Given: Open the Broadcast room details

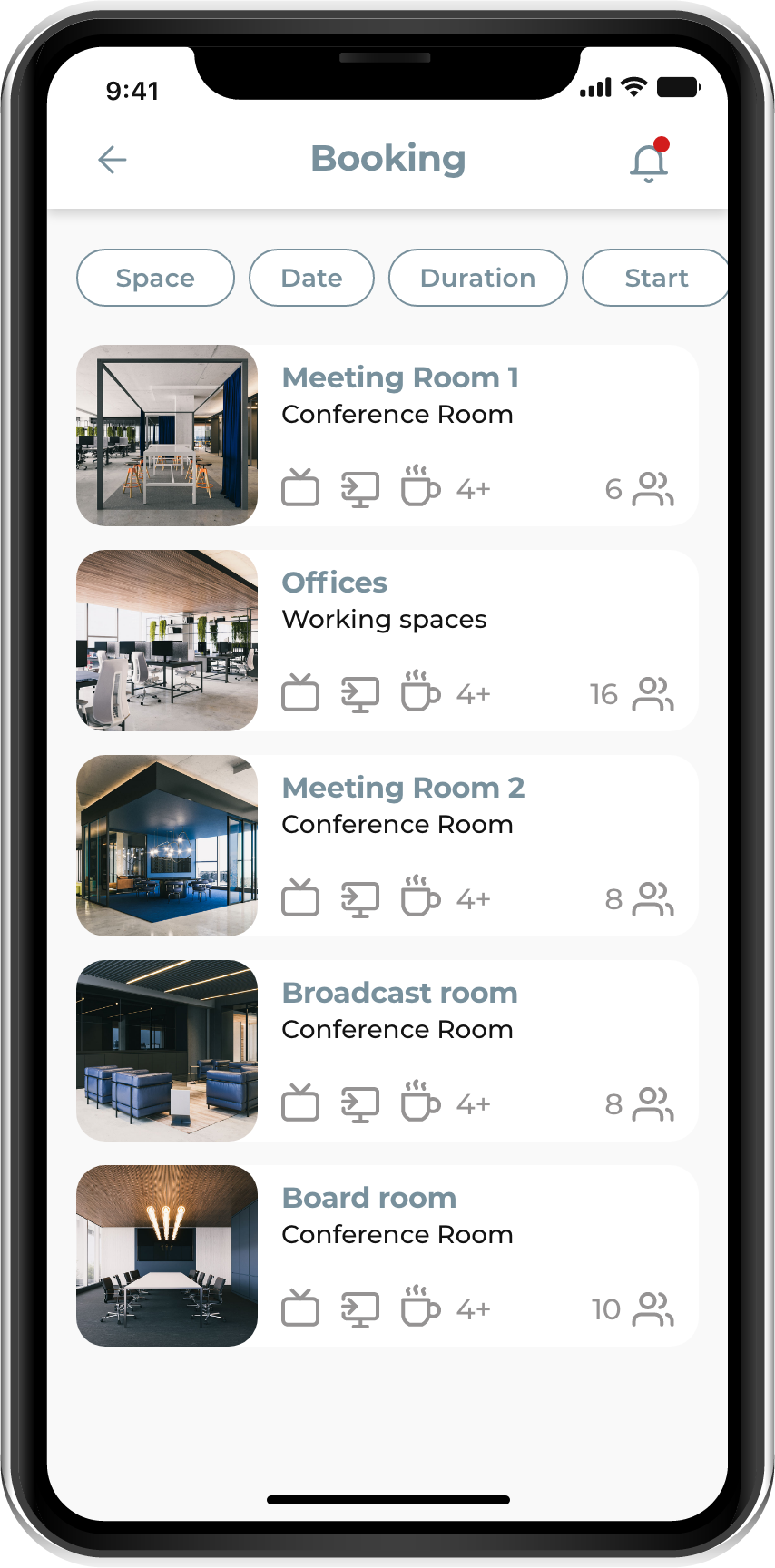Looking at the screenshot, I should [x=399, y=993].
